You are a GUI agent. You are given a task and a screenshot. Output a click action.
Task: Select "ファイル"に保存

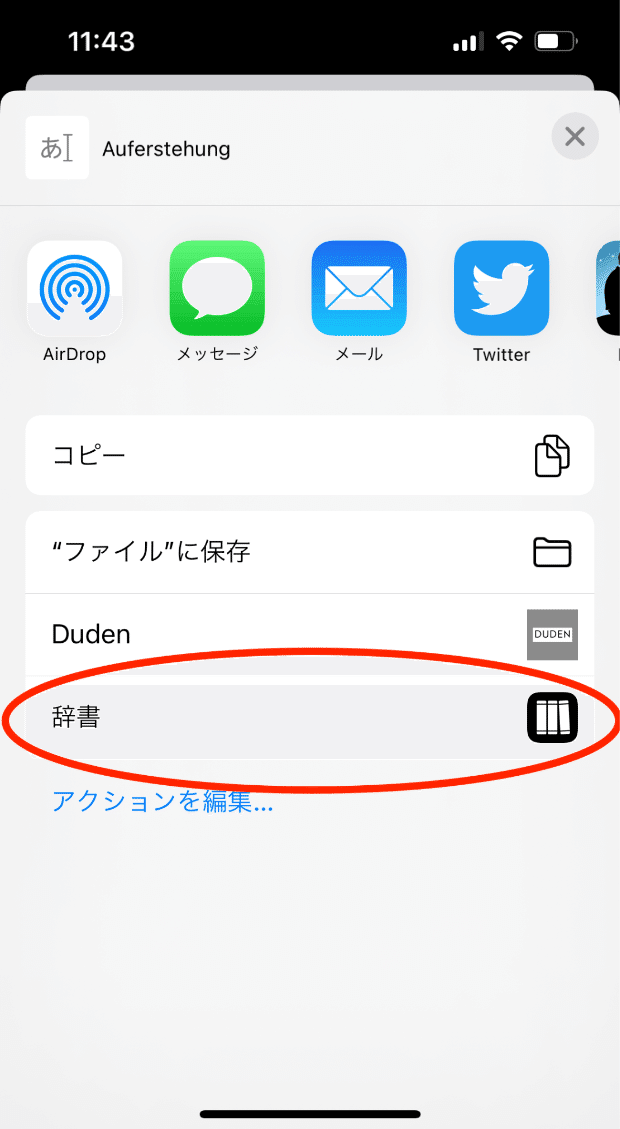point(310,552)
